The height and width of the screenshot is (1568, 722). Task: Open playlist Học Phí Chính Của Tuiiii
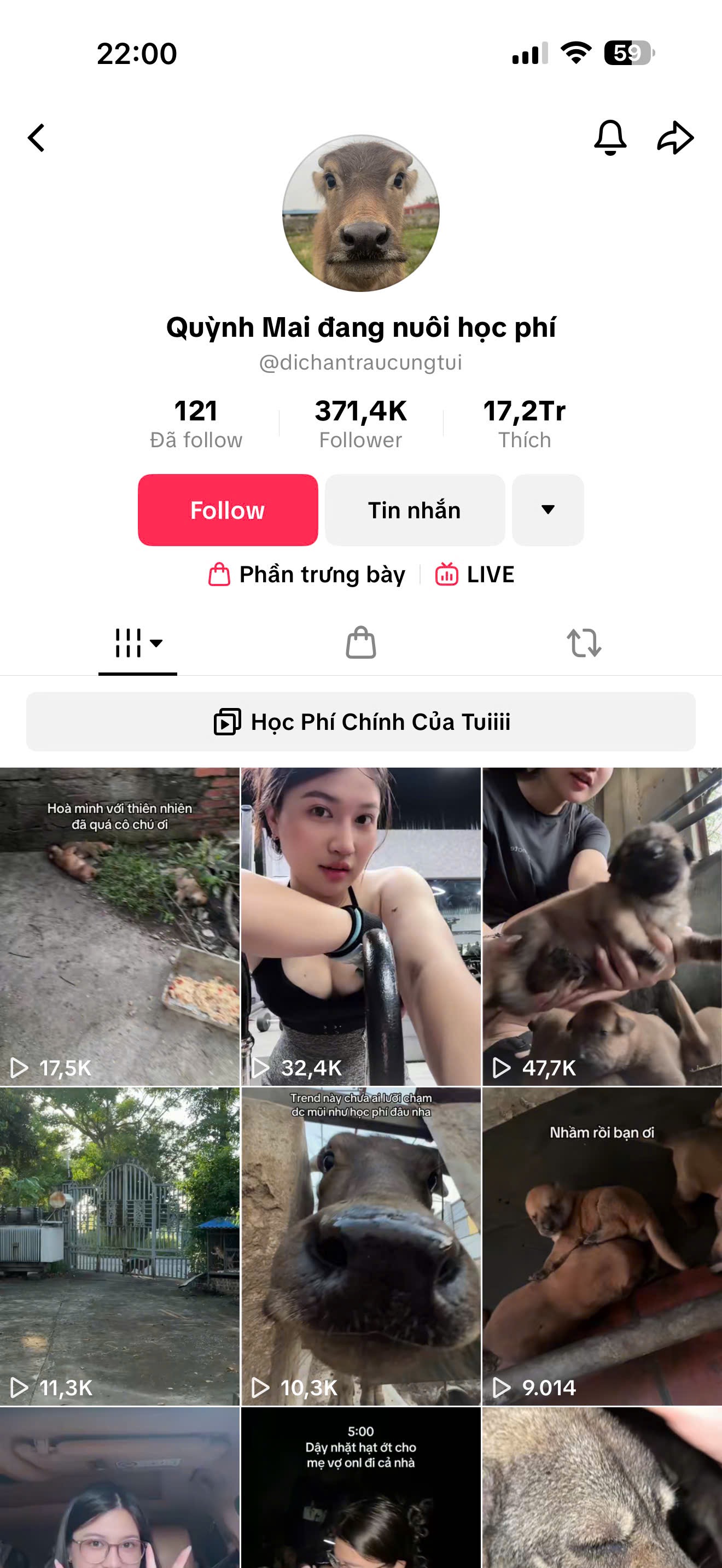tap(361, 722)
